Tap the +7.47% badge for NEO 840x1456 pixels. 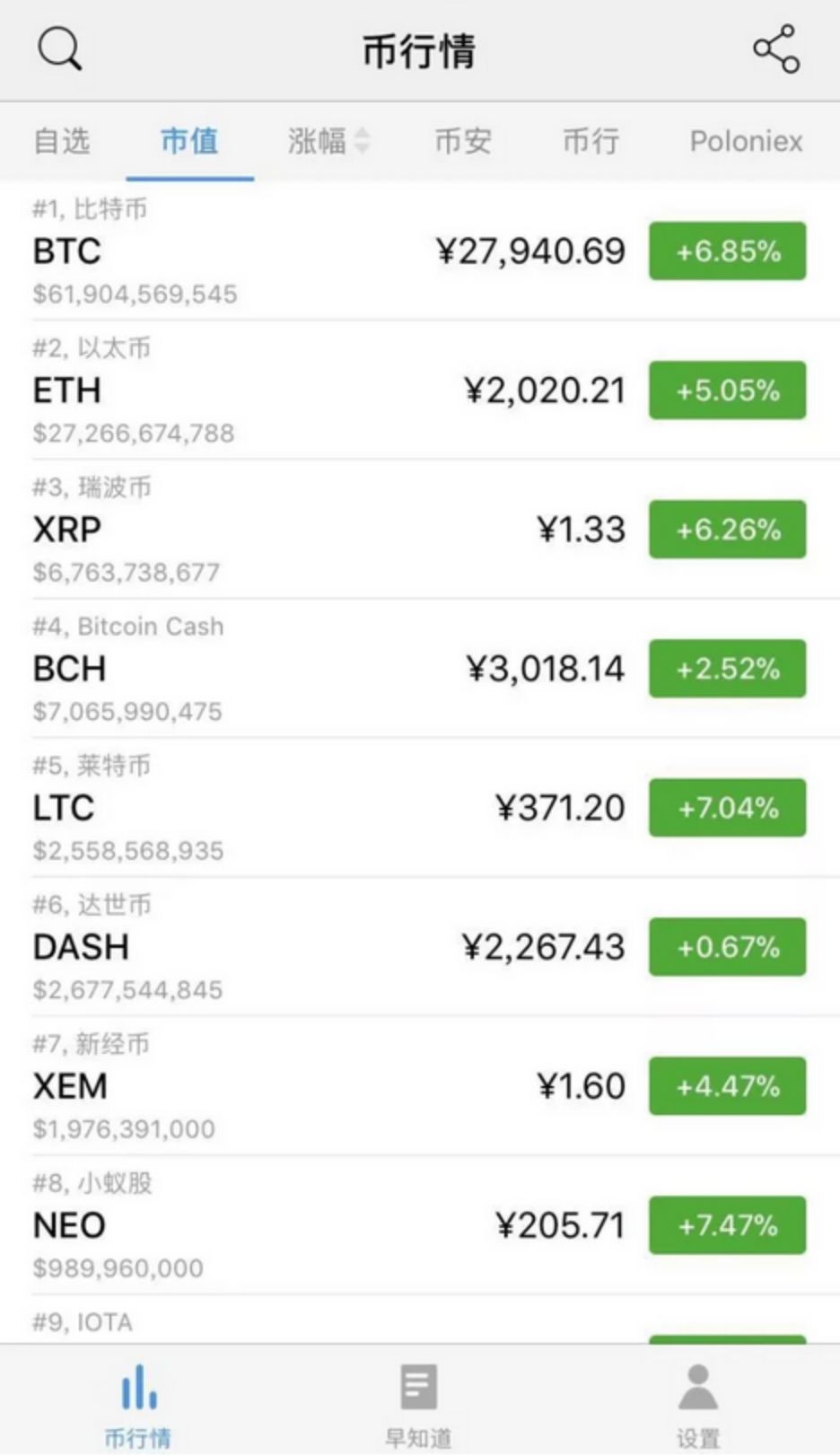click(x=728, y=1224)
